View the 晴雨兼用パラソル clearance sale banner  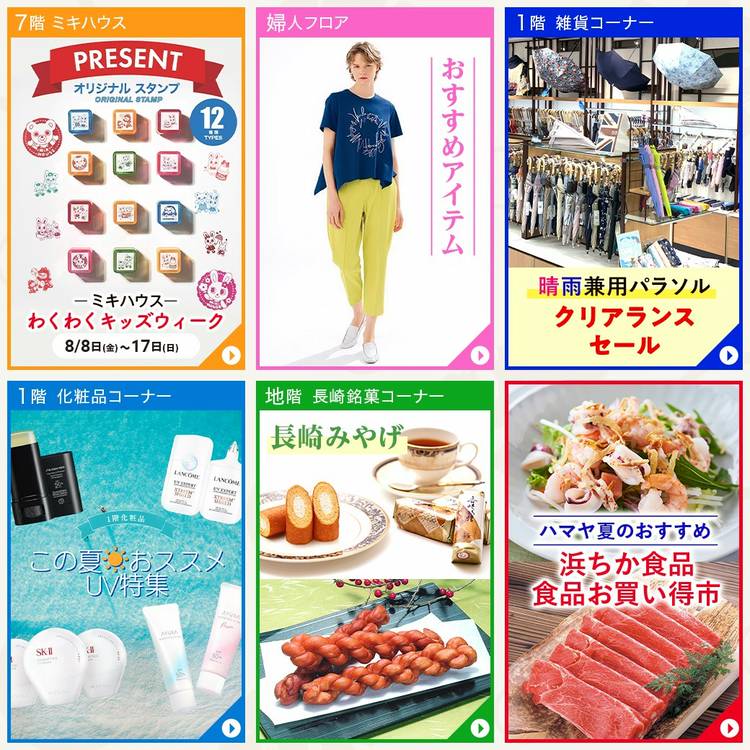tap(624, 190)
